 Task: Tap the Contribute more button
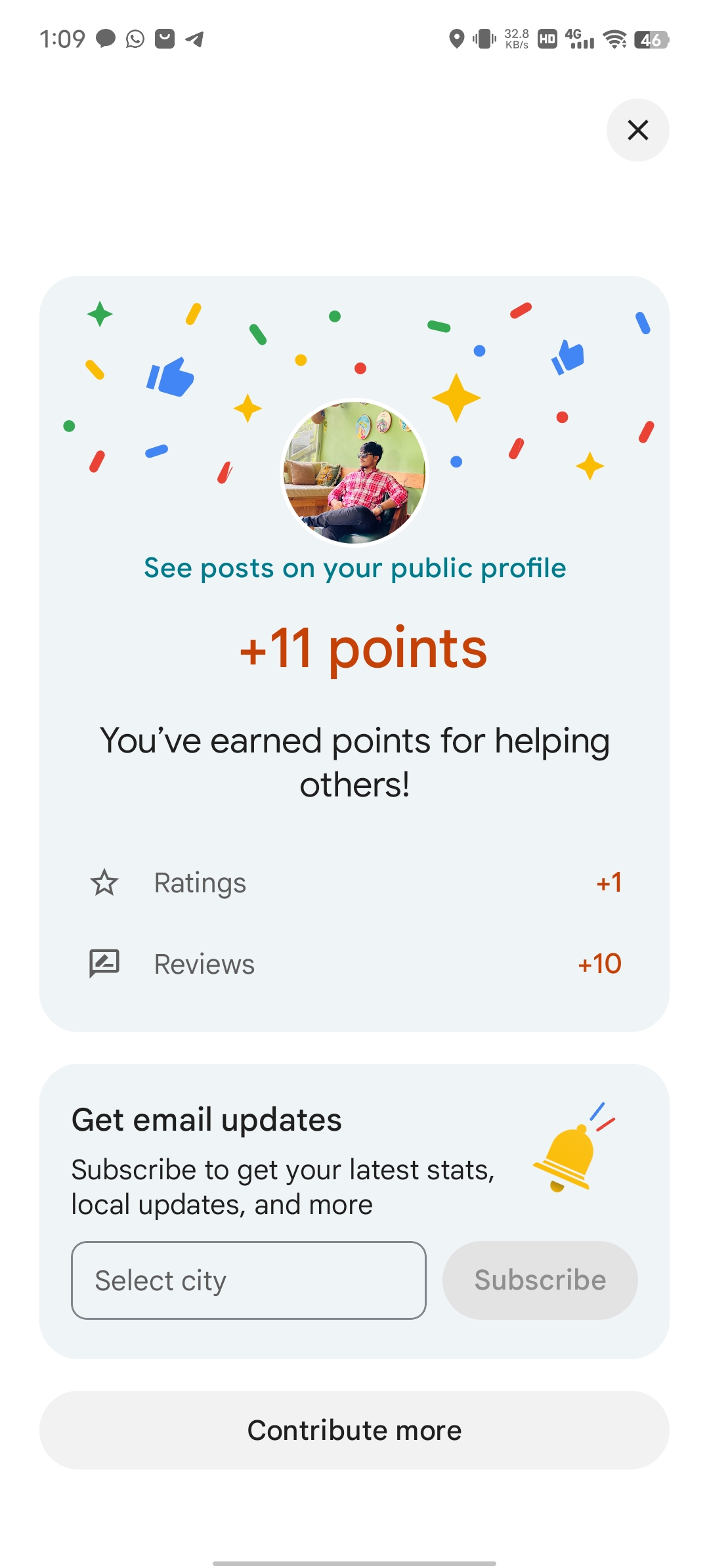click(354, 1429)
